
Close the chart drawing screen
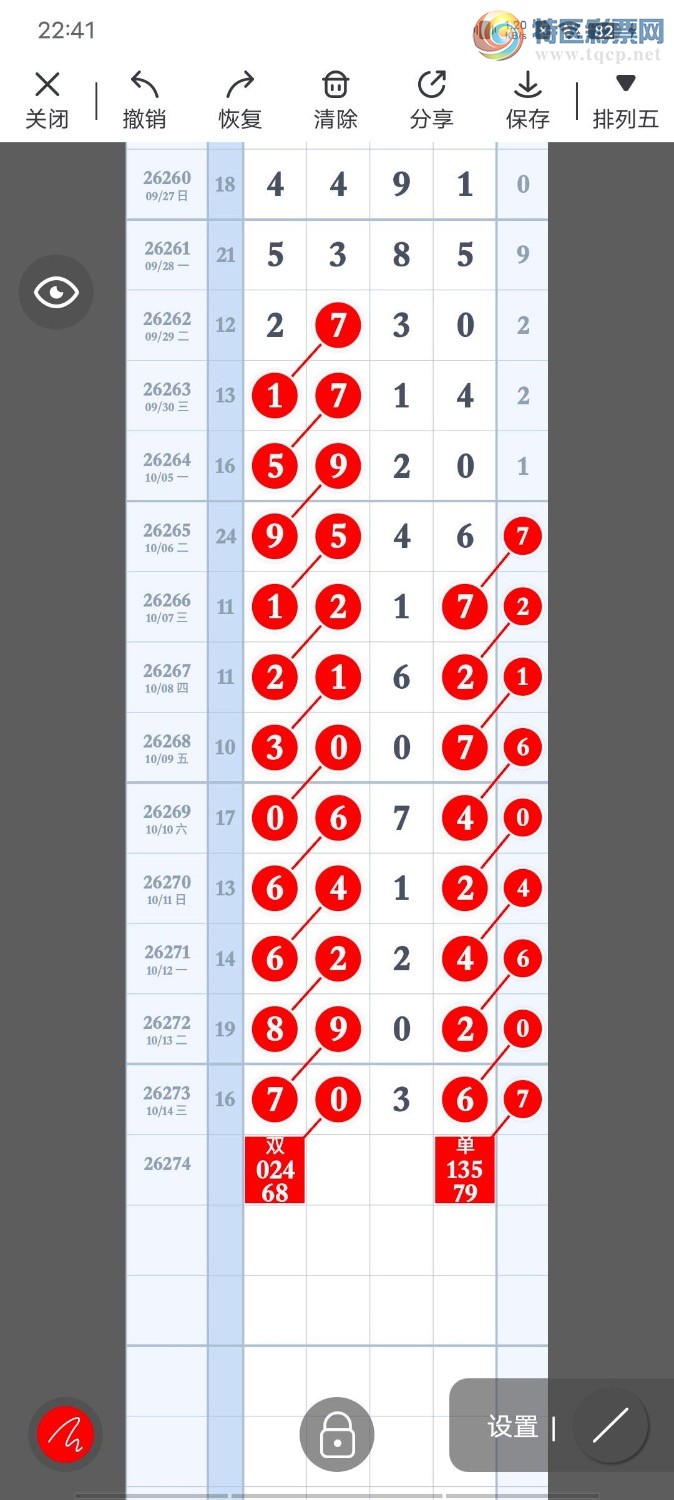pyautogui.click(x=47, y=100)
